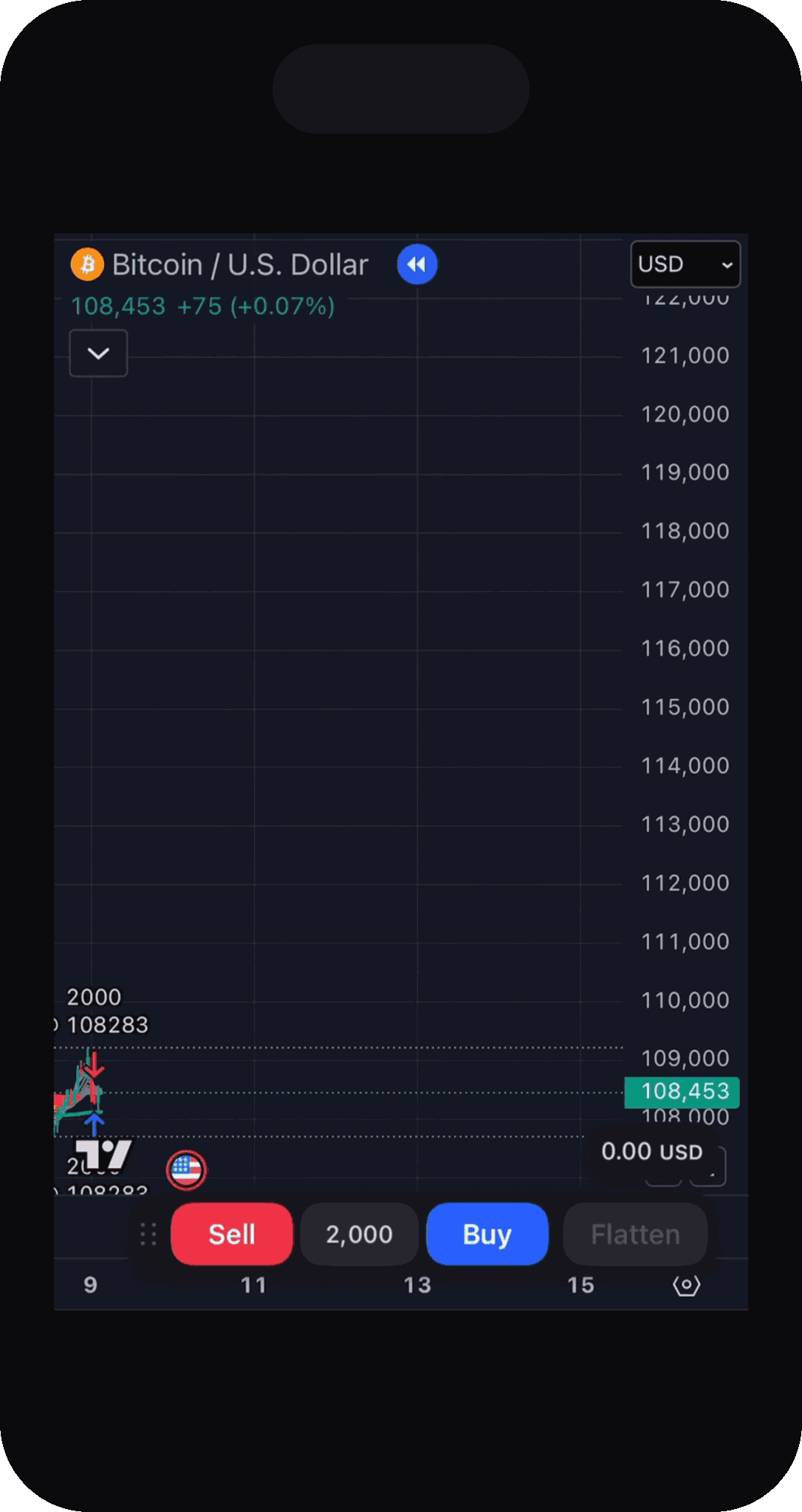802x1512 pixels.
Task: Expand the collapsed legend chevron
Action: 98,354
